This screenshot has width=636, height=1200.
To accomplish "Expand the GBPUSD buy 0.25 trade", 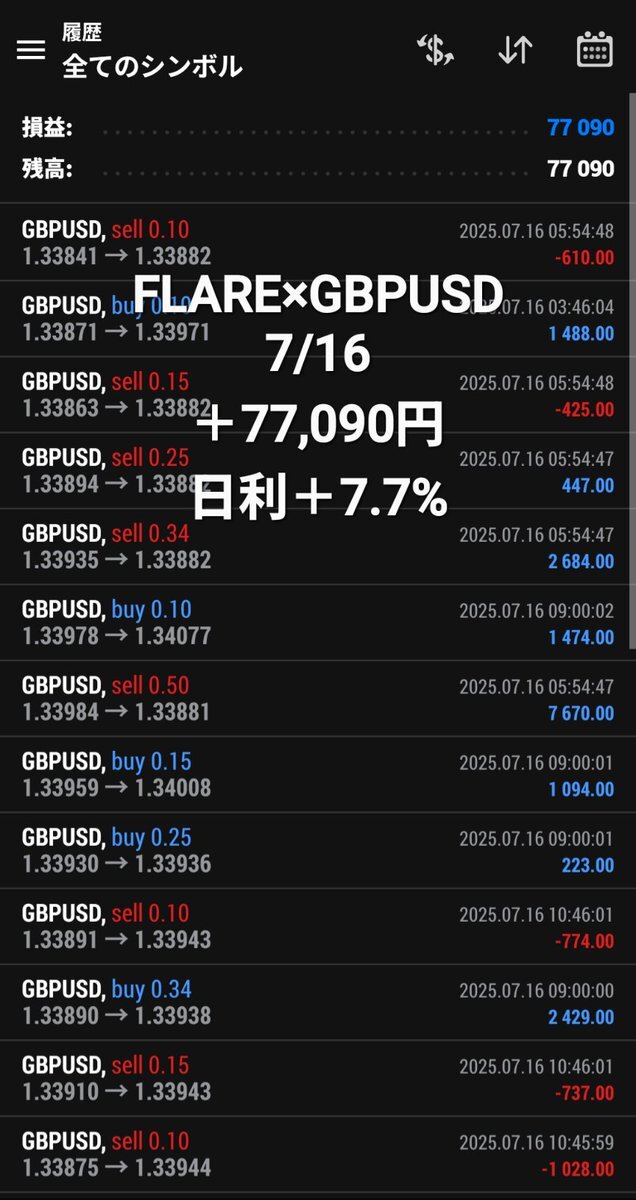I will click(x=318, y=850).
